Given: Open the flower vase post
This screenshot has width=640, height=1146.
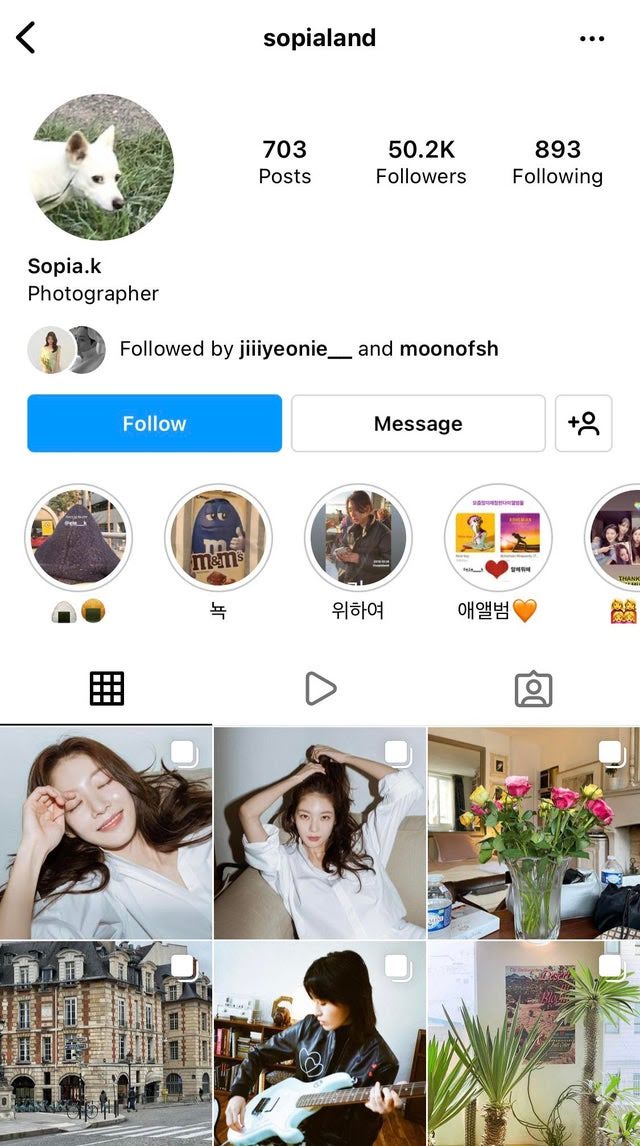Looking at the screenshot, I should (534, 832).
